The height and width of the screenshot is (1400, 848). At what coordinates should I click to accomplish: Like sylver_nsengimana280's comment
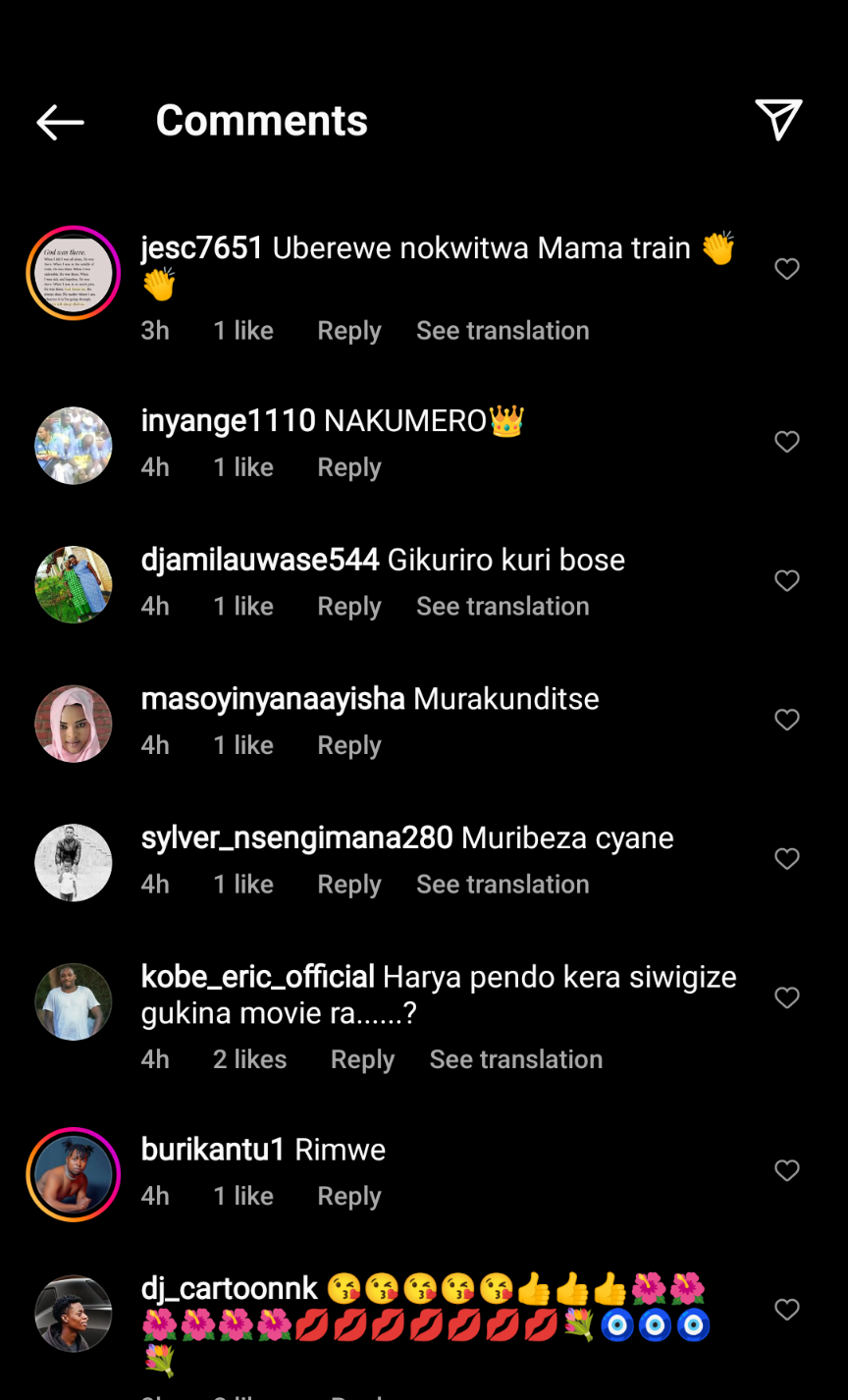point(787,859)
